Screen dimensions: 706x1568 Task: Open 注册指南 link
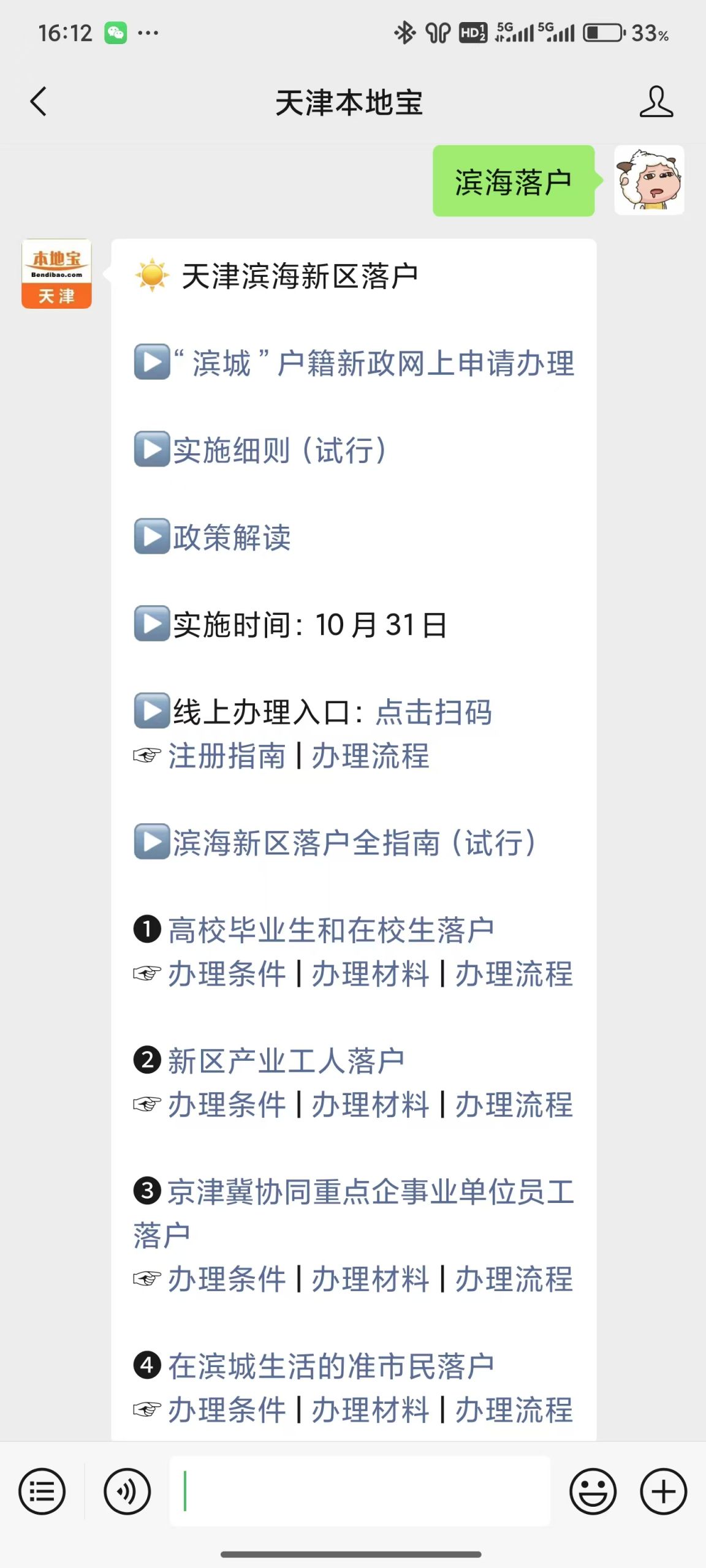[227, 755]
